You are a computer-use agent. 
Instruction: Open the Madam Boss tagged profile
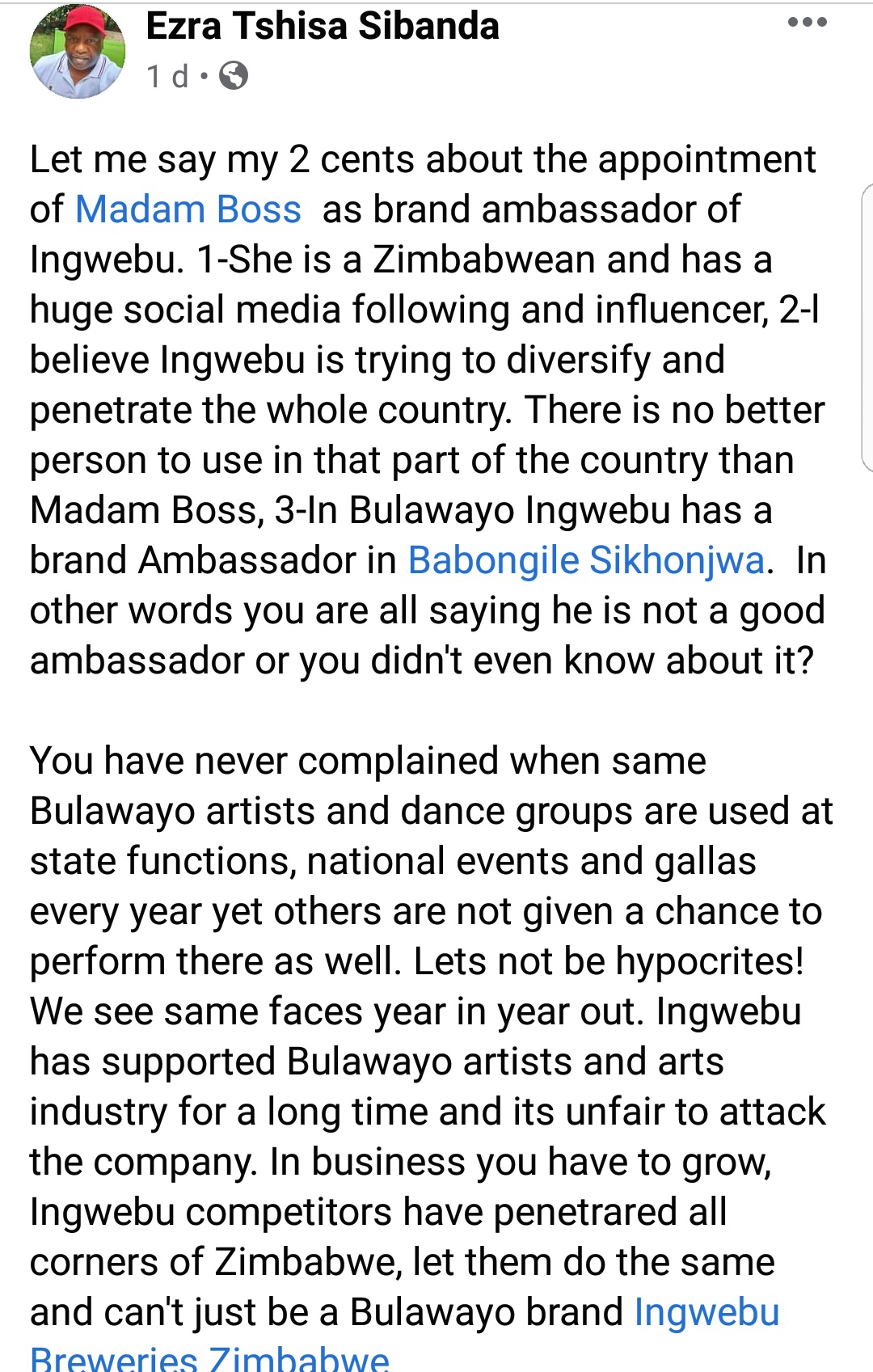click(x=188, y=209)
